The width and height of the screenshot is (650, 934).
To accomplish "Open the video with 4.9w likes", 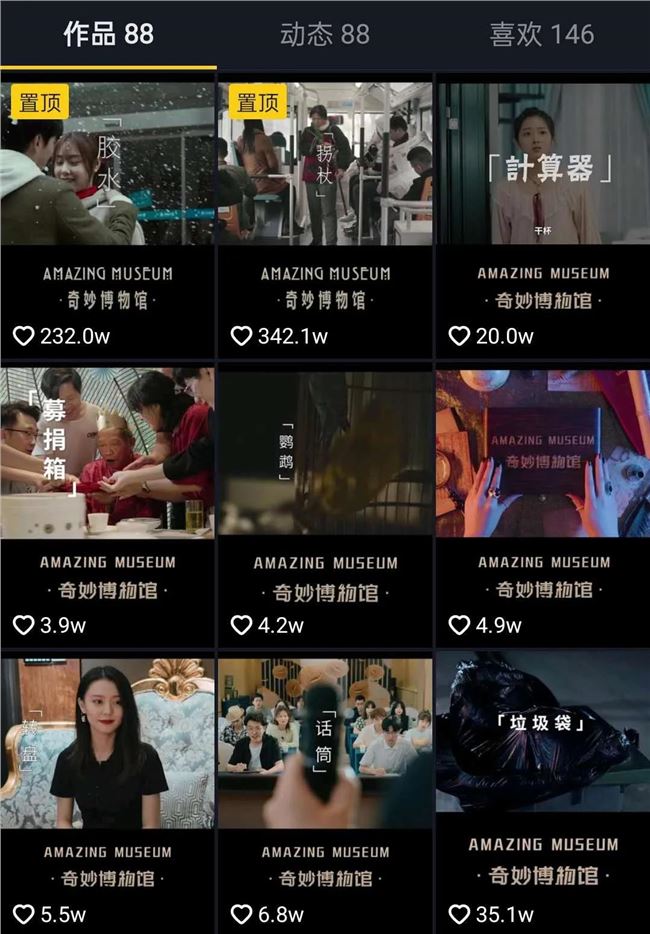I will (542, 505).
